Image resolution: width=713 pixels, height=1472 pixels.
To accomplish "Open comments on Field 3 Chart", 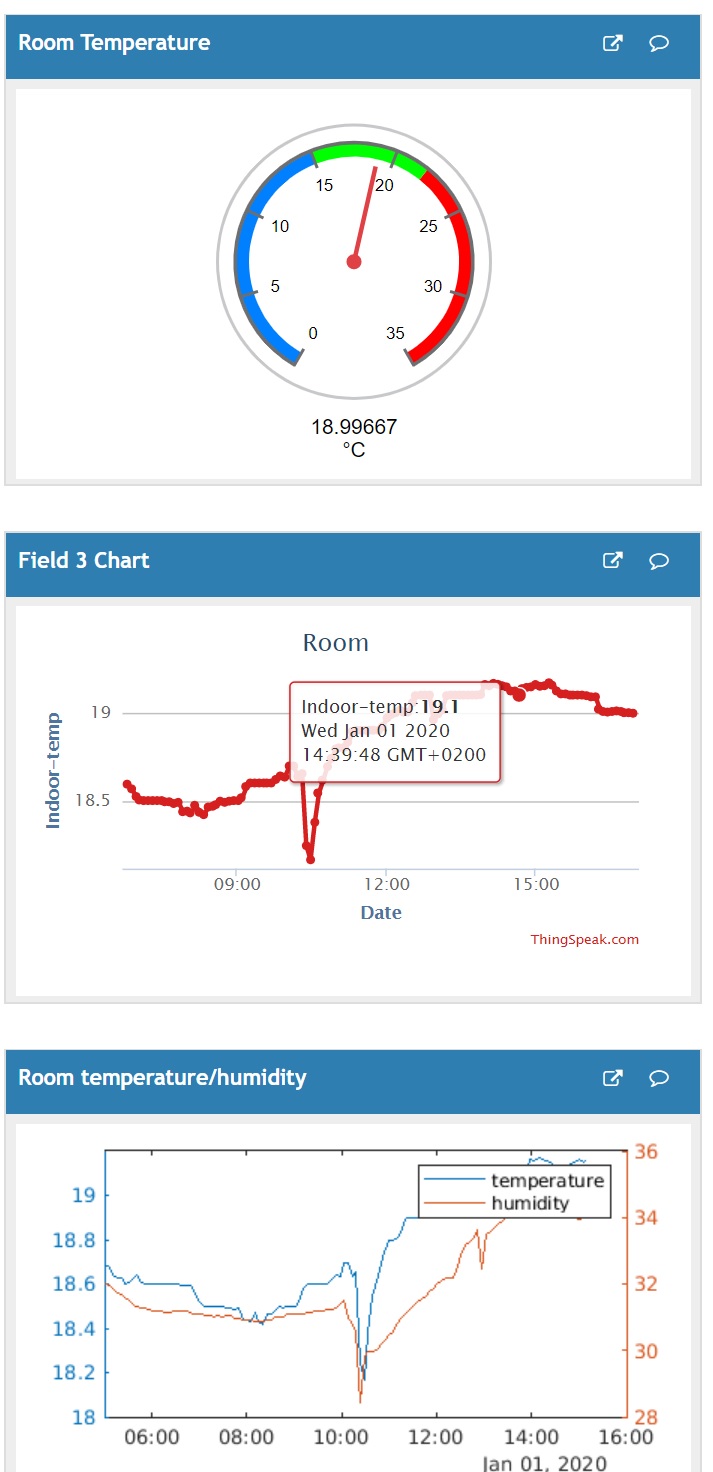I will click(659, 560).
